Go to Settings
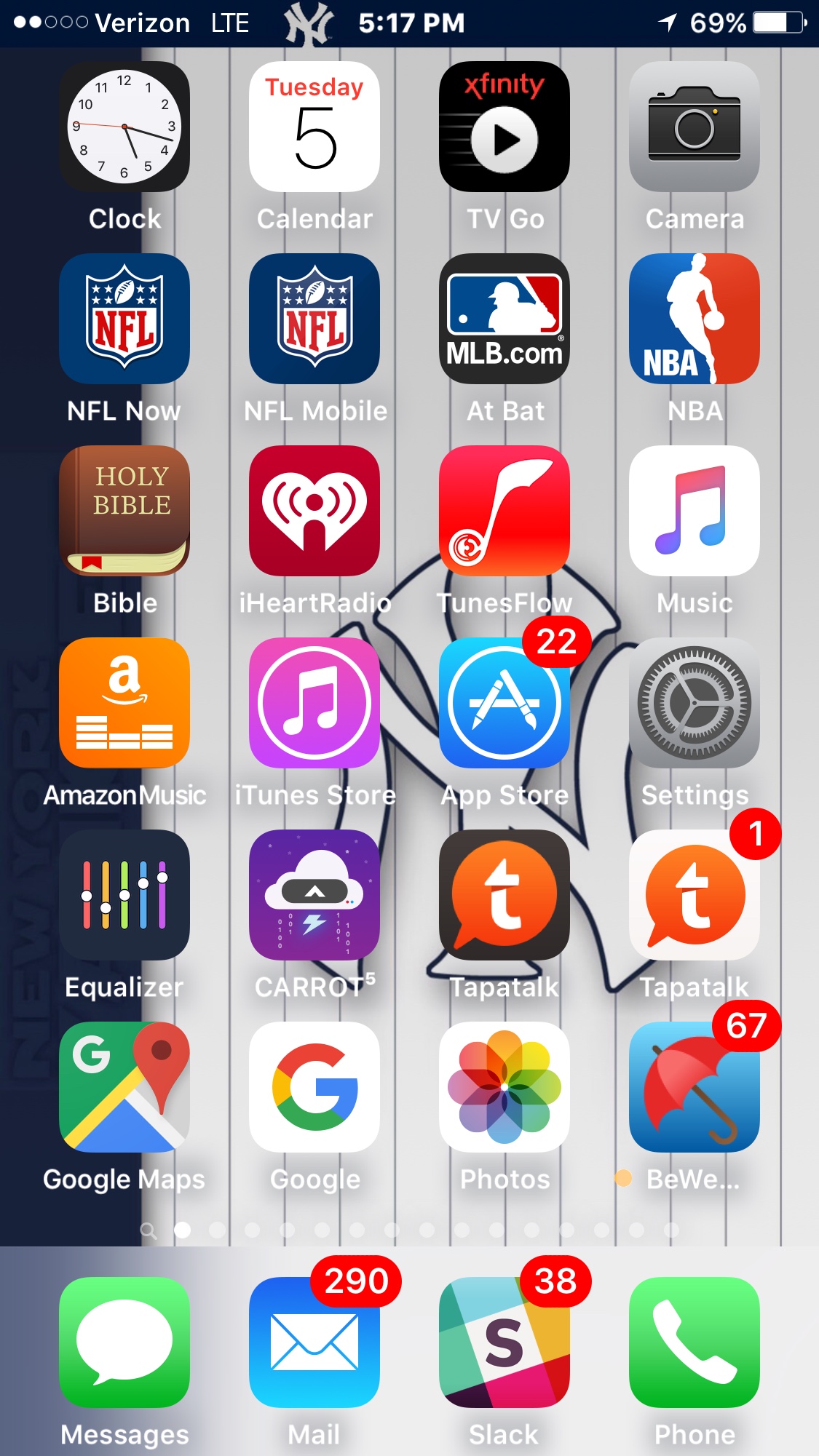The height and width of the screenshot is (1456, 819). [x=695, y=703]
